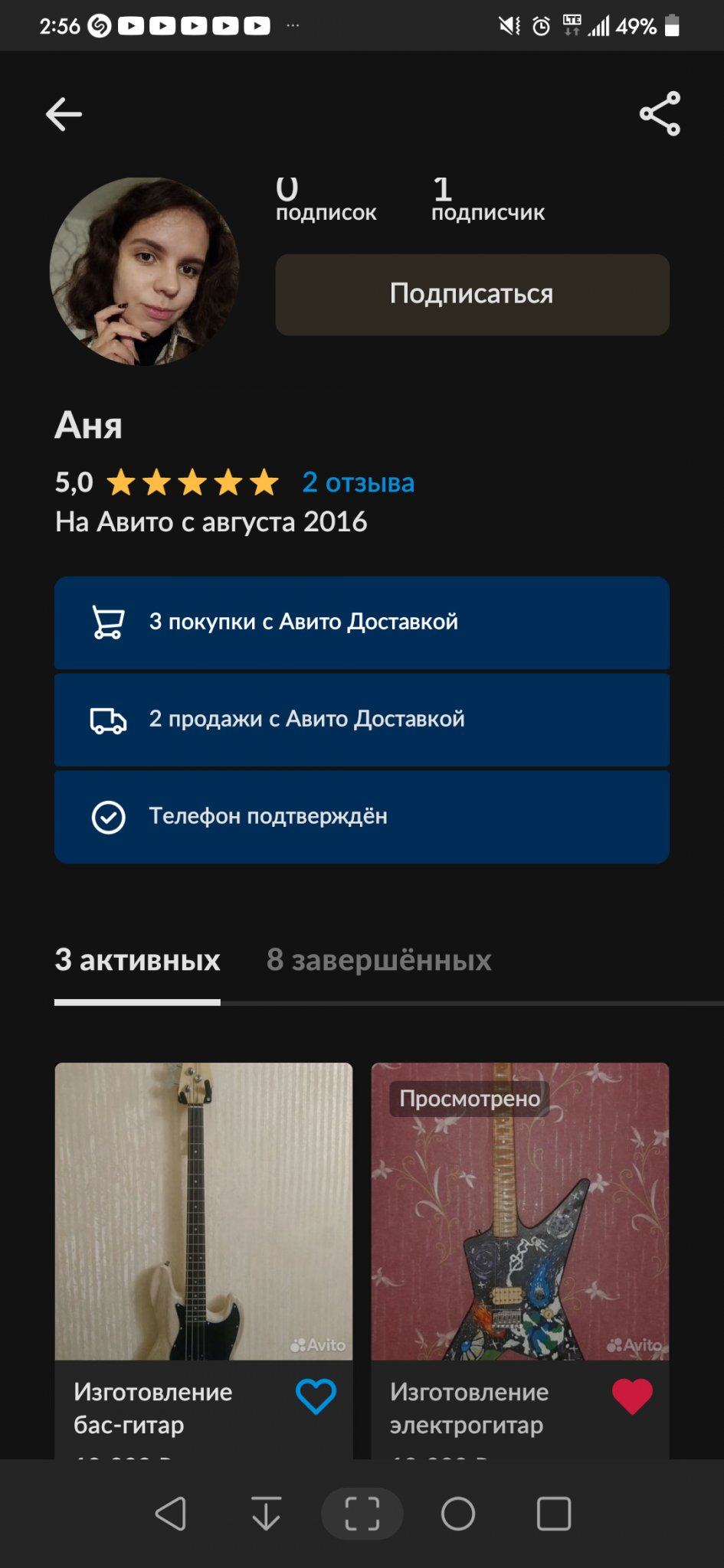Share this seller profile
Screen dimensions: 724x1568
pyautogui.click(x=660, y=114)
